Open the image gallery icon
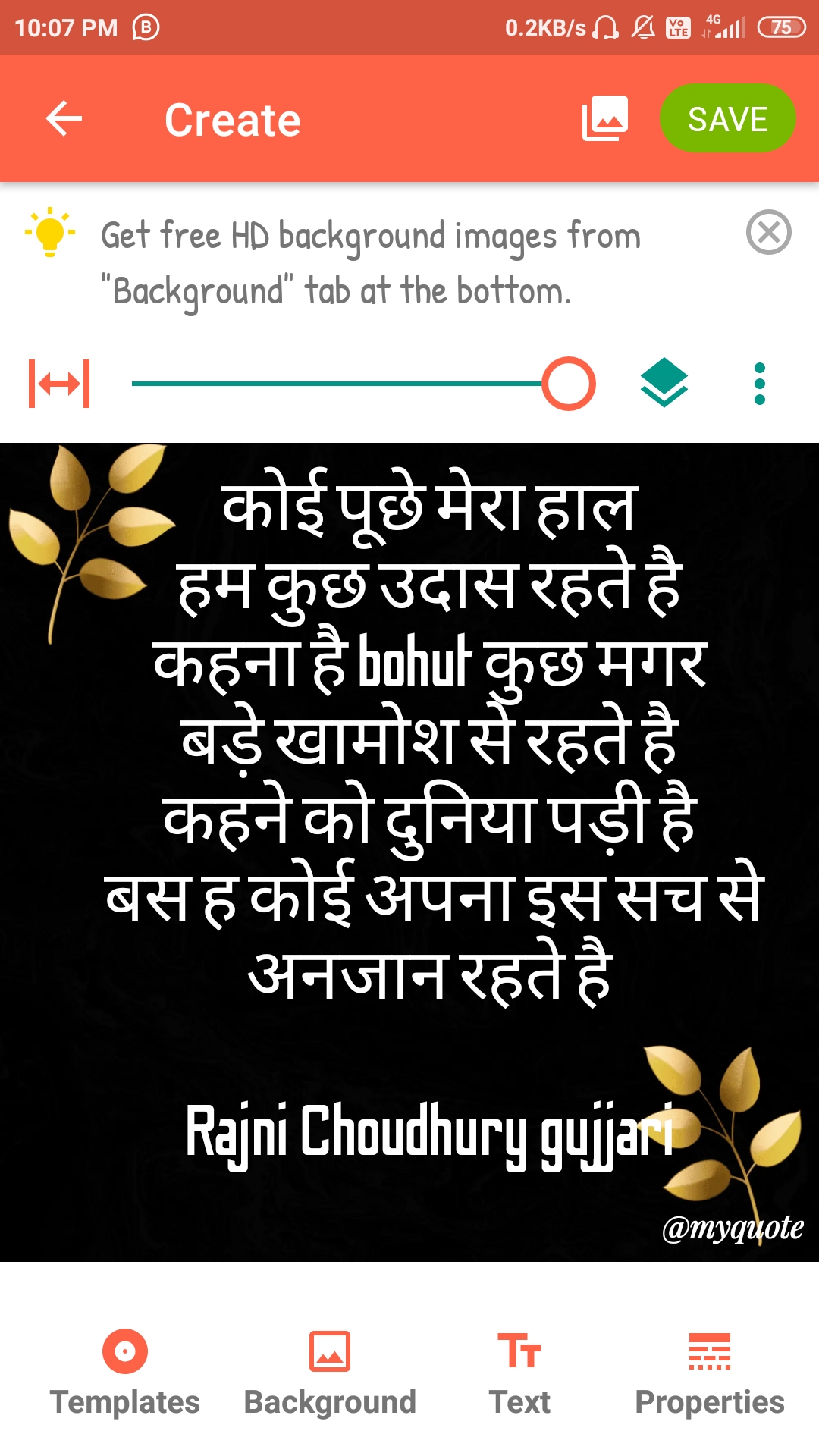Viewport: 819px width, 1456px height. click(x=604, y=119)
